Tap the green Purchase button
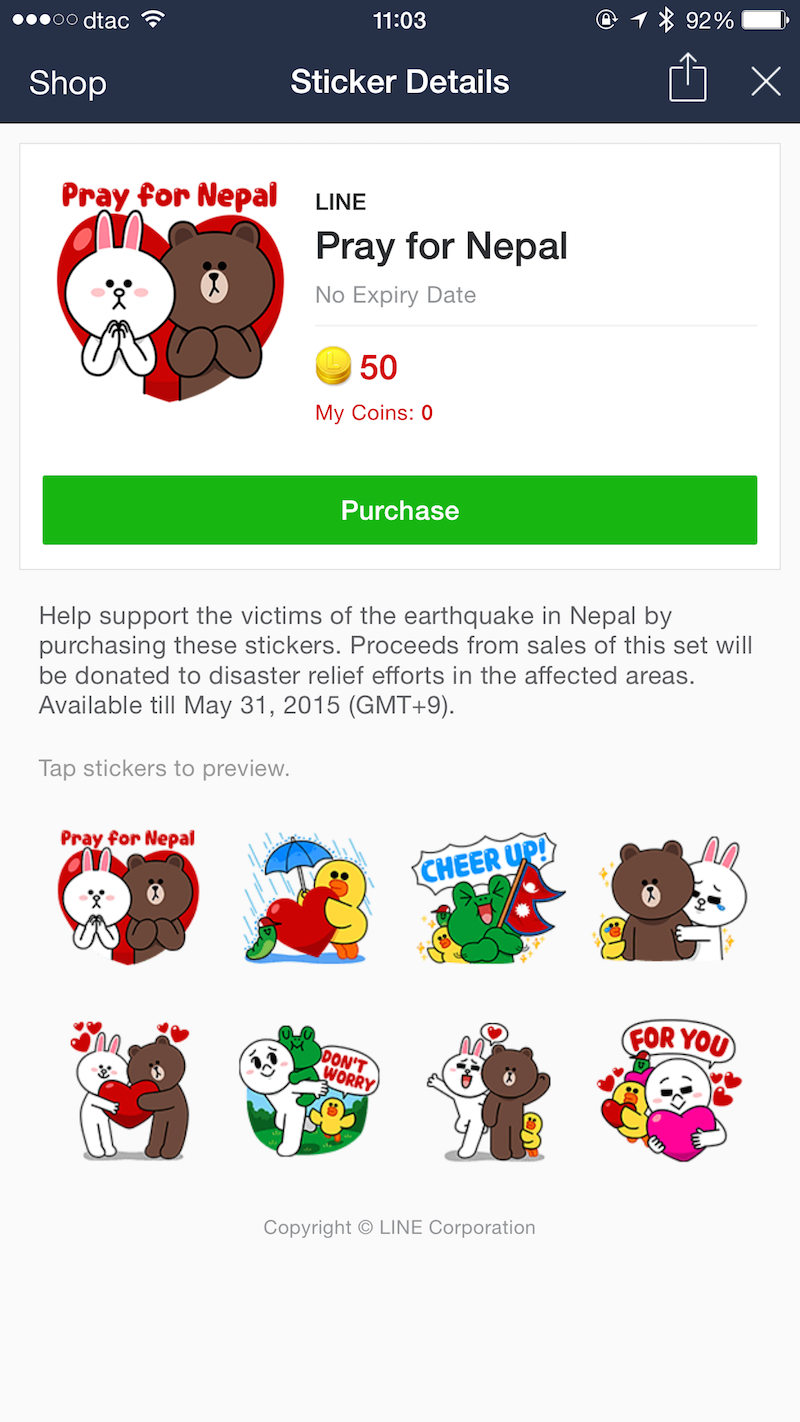This screenshot has width=800, height=1422. 399,510
